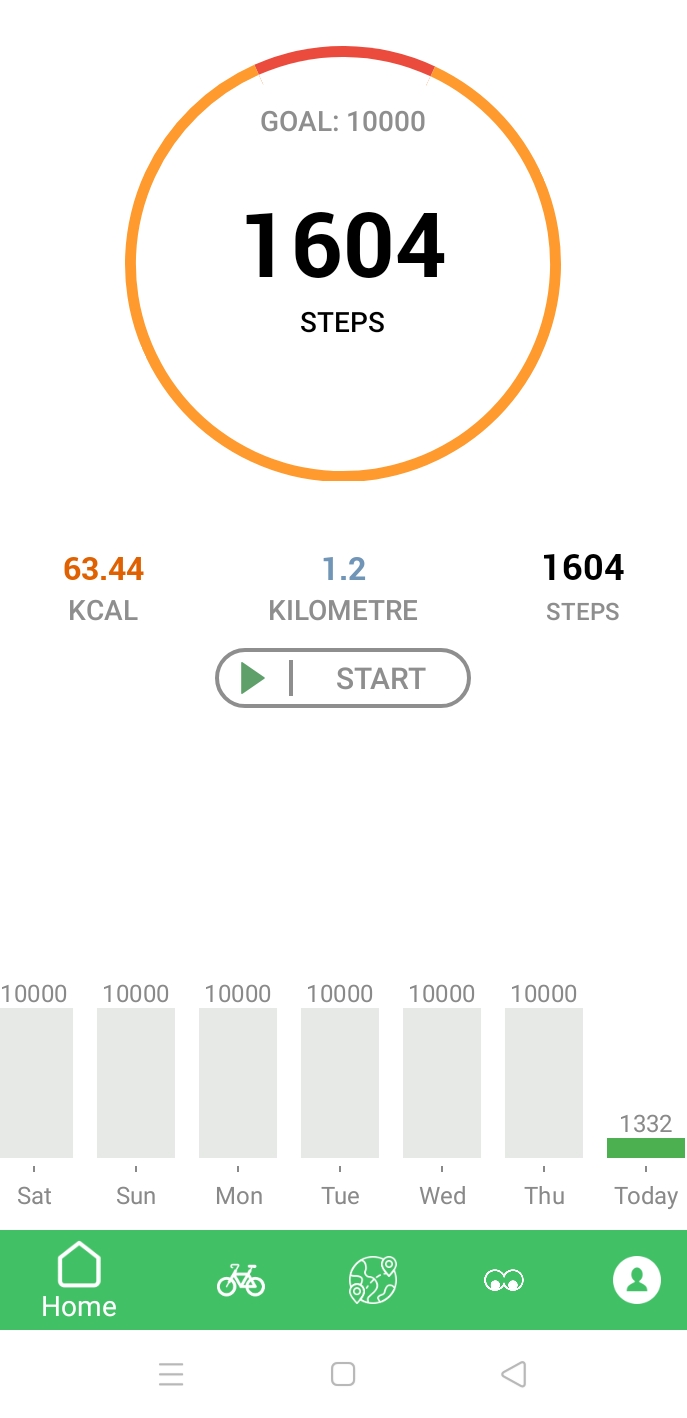Tap the 1604 steps goal circle
The image size is (687, 1418).
343,264
